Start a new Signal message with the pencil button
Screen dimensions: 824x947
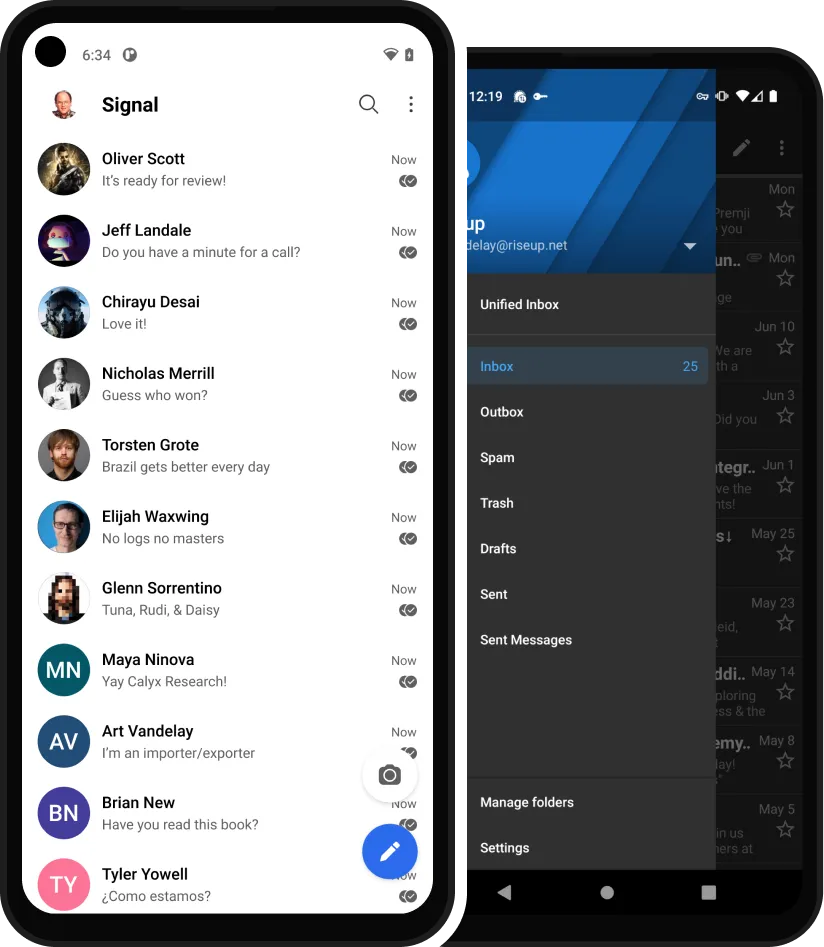tap(389, 851)
